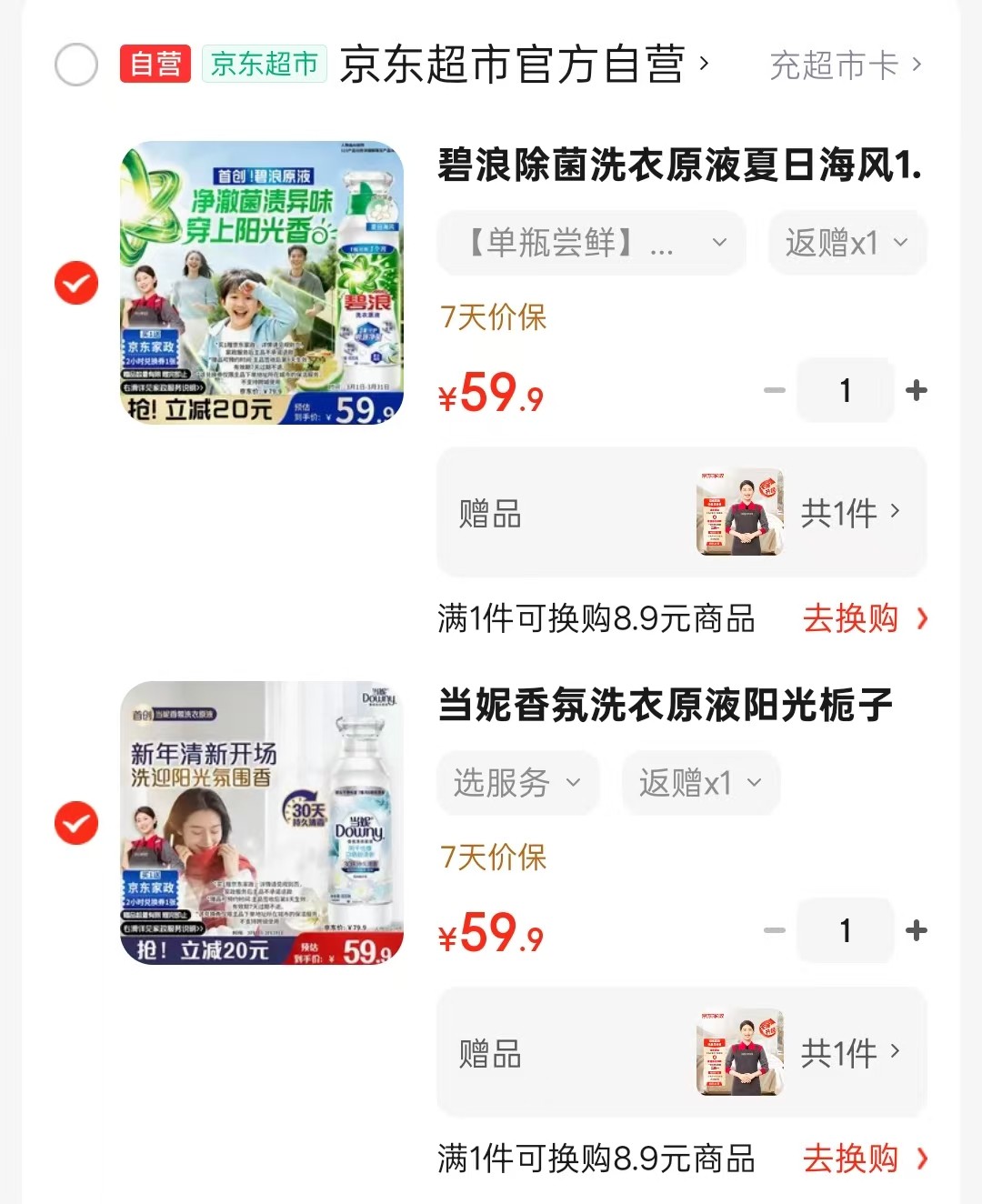Screen dimensions: 982x1204
Task: Expand the 【单瓶尝鲜】 variant dropdown
Action: (592, 243)
